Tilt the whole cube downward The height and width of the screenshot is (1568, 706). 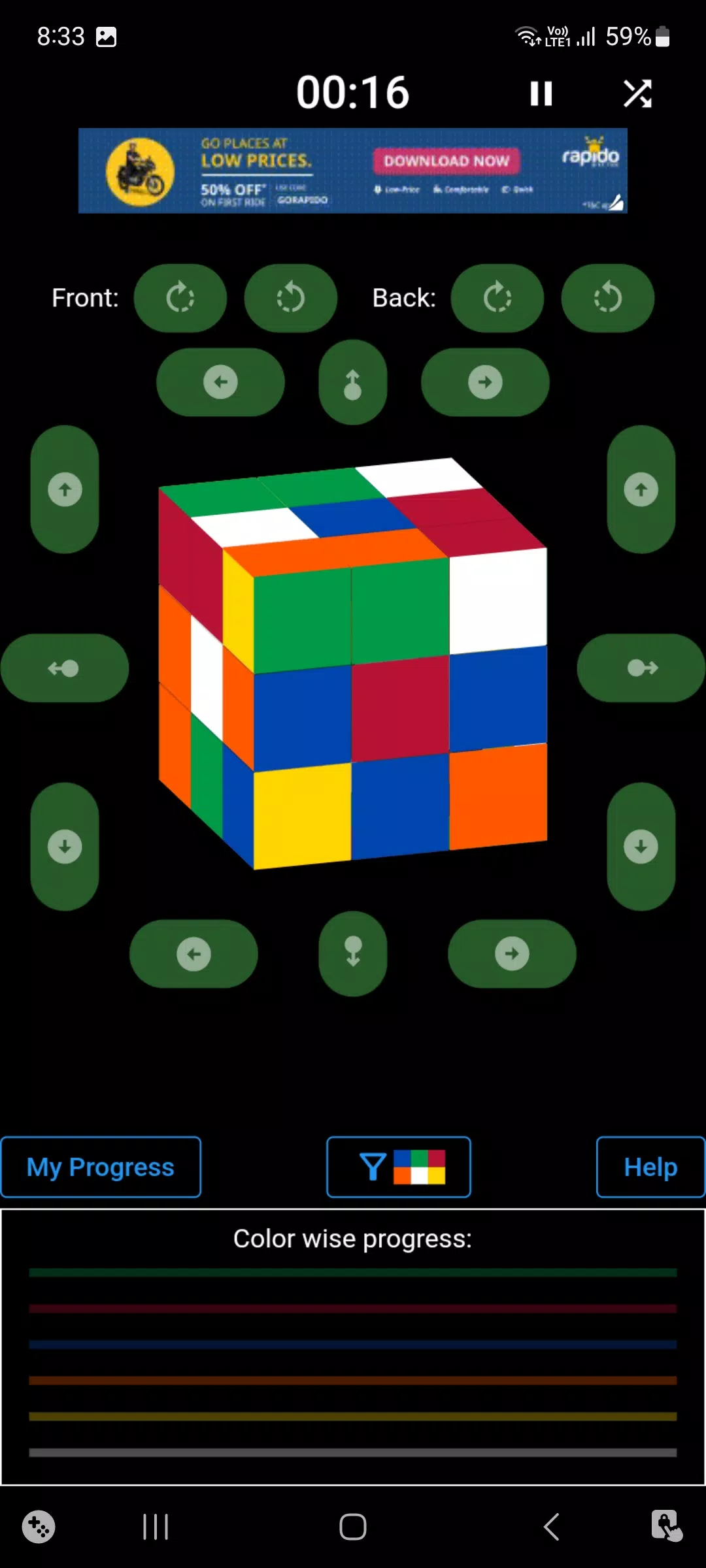(352, 953)
